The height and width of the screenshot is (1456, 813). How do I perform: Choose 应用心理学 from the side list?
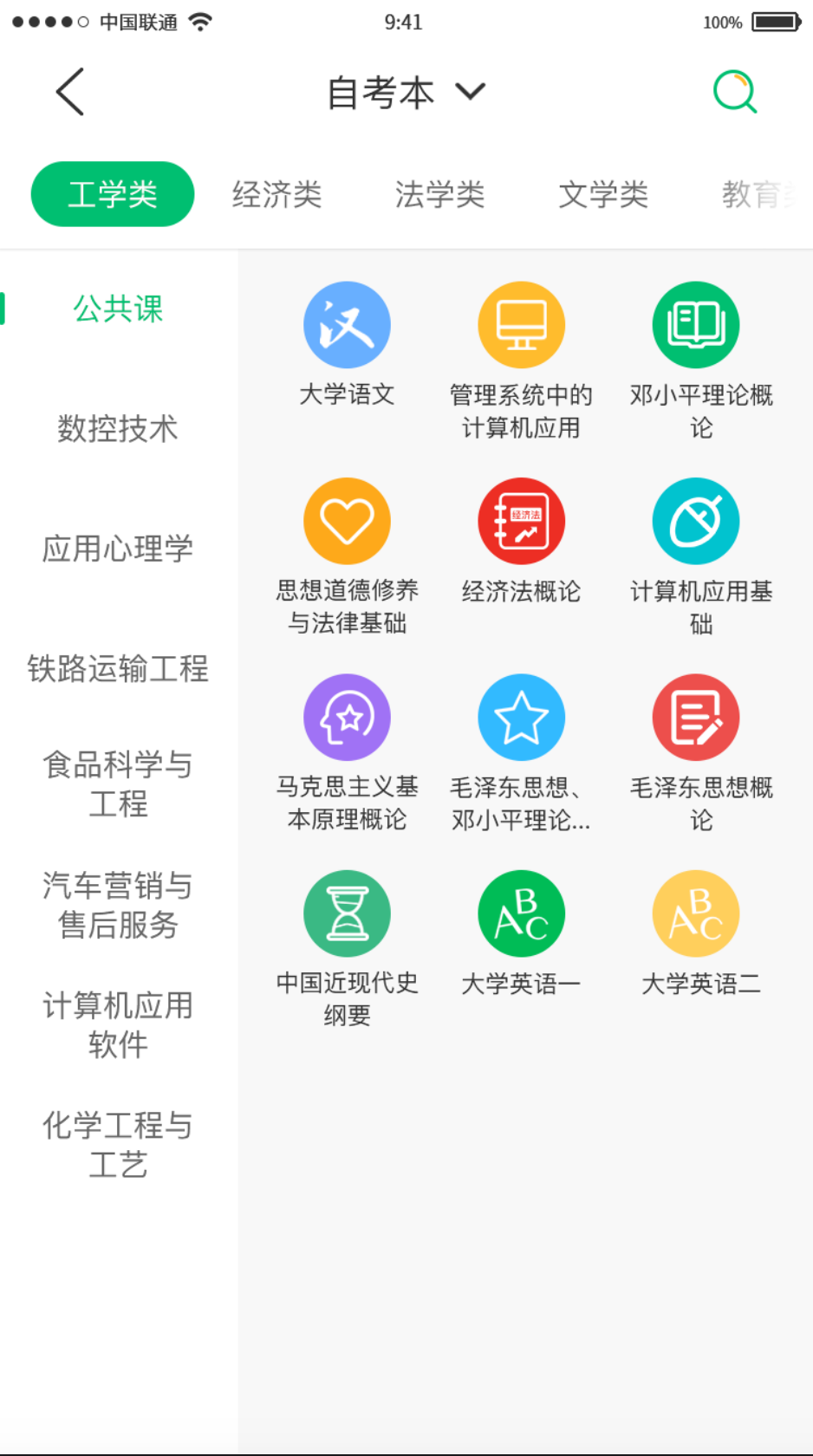(118, 549)
